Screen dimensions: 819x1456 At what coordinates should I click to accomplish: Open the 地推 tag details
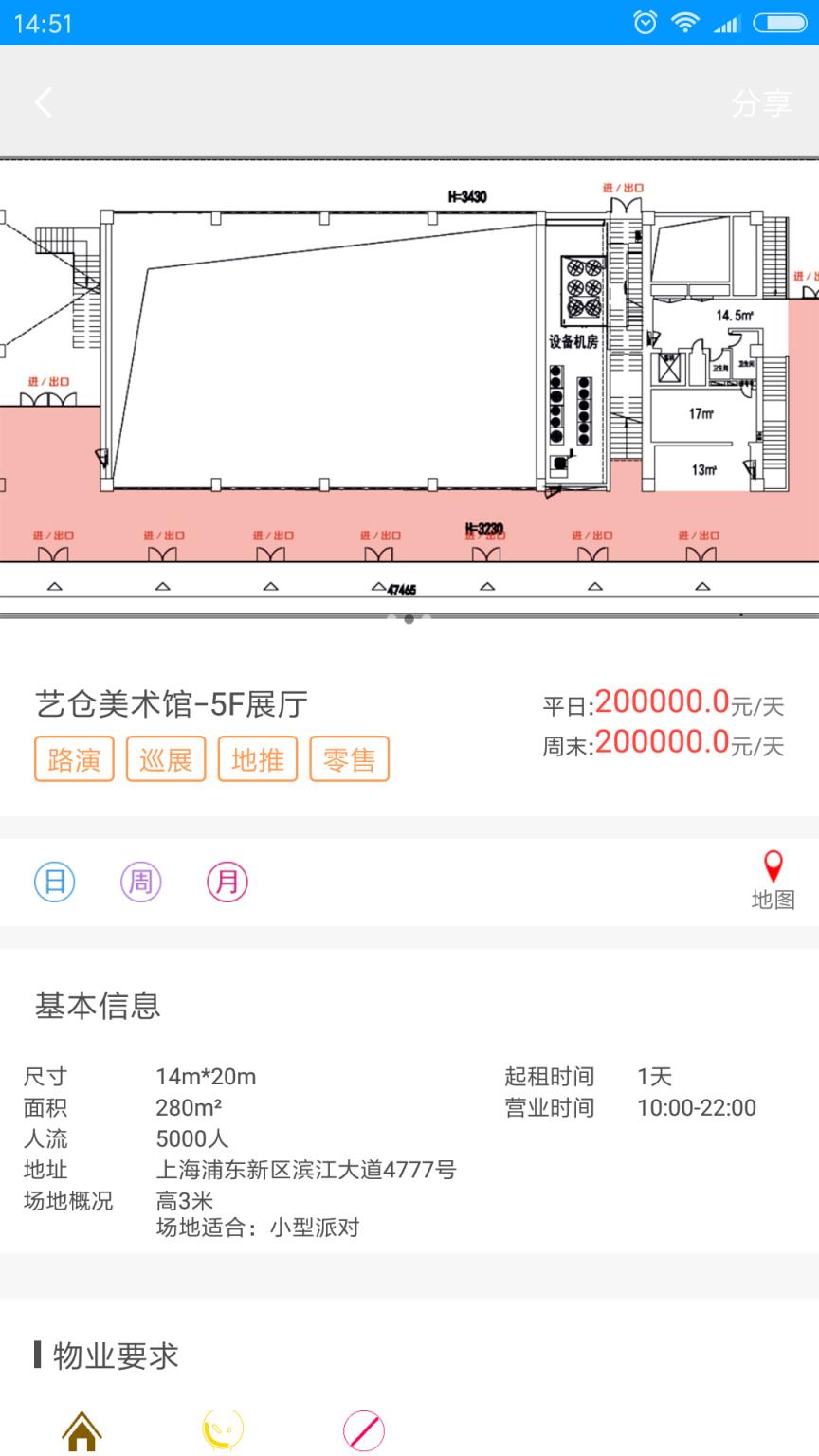pyautogui.click(x=258, y=758)
